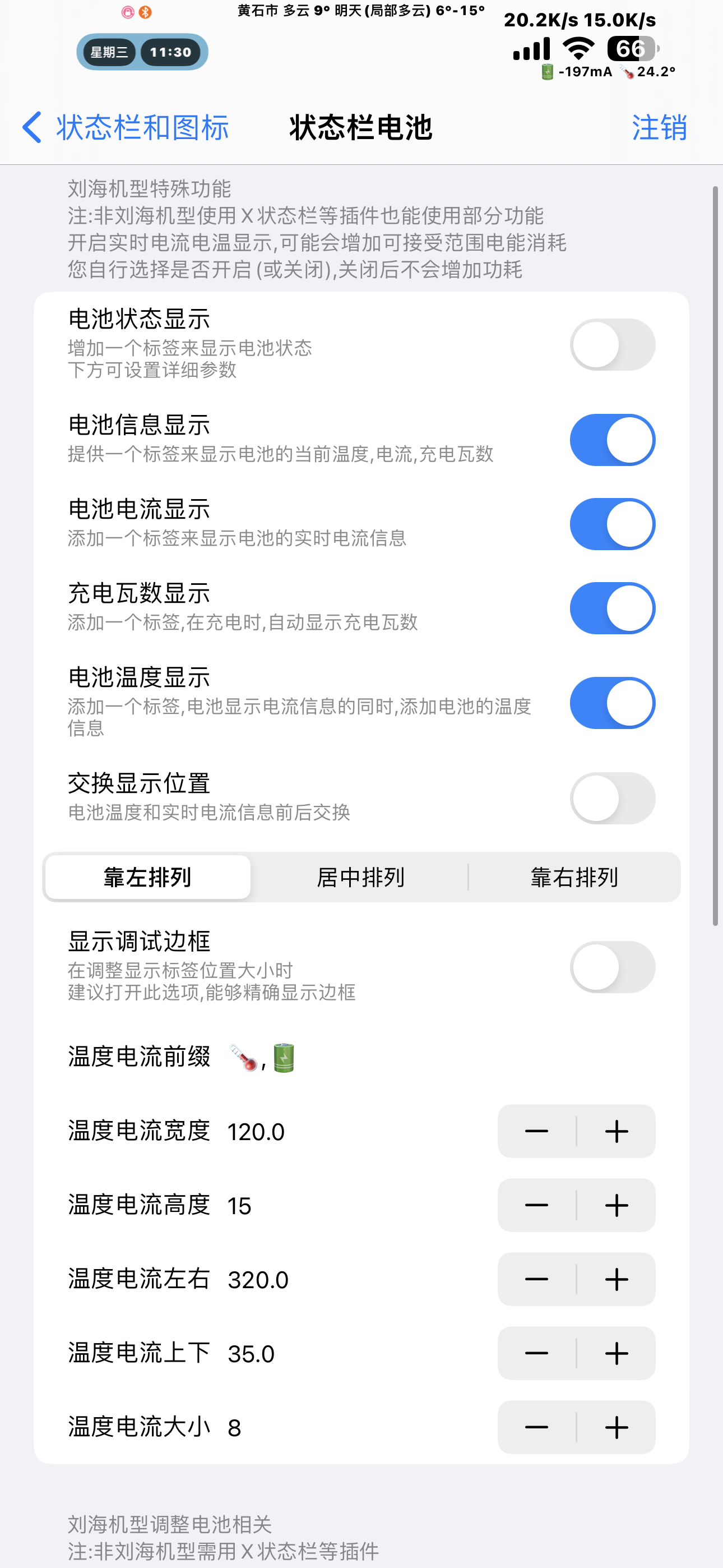723x1568 pixels.
Task: Increase 温度电流大小 with plus
Action: [617, 1427]
